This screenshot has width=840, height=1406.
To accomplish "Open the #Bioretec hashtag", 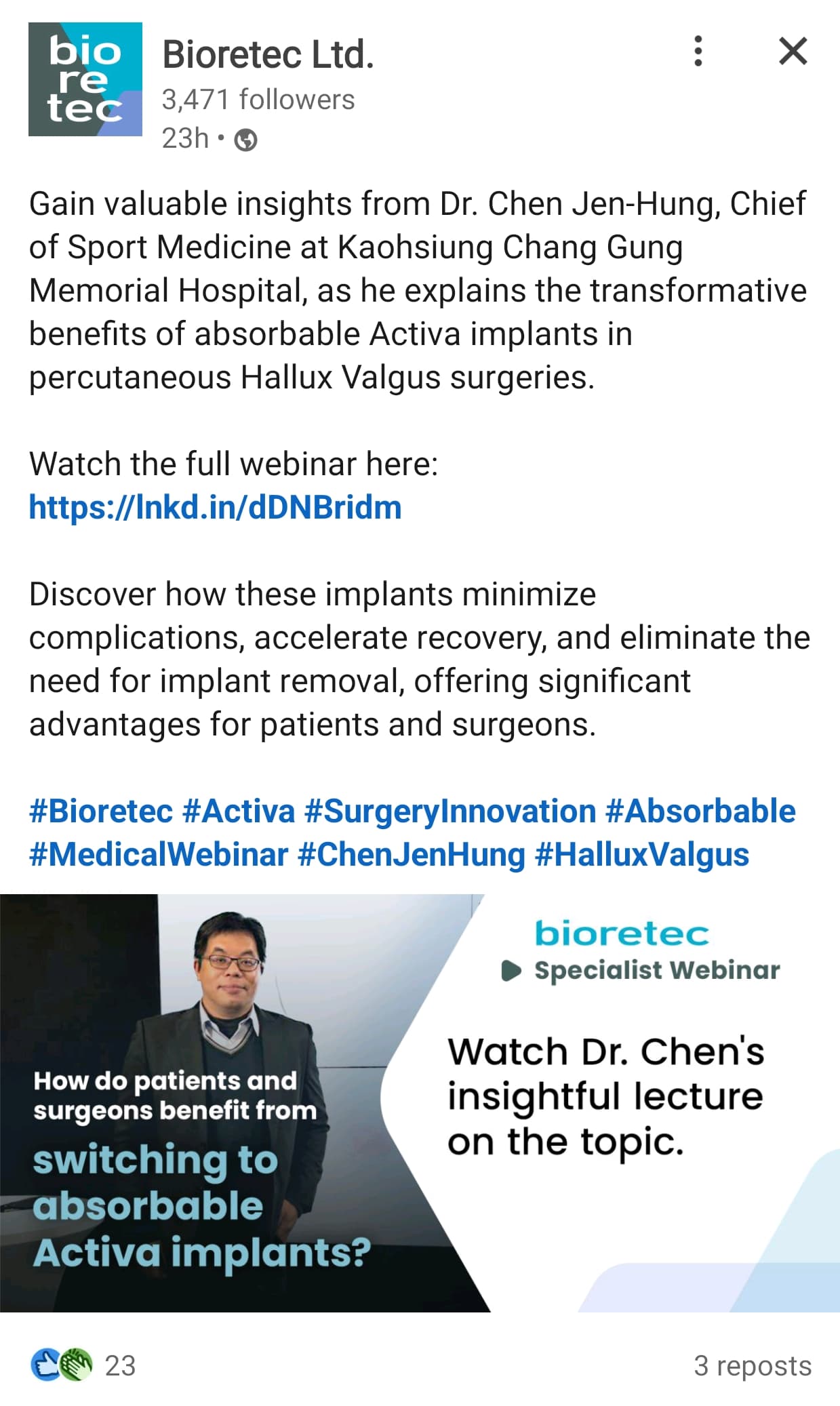I will point(101,811).
